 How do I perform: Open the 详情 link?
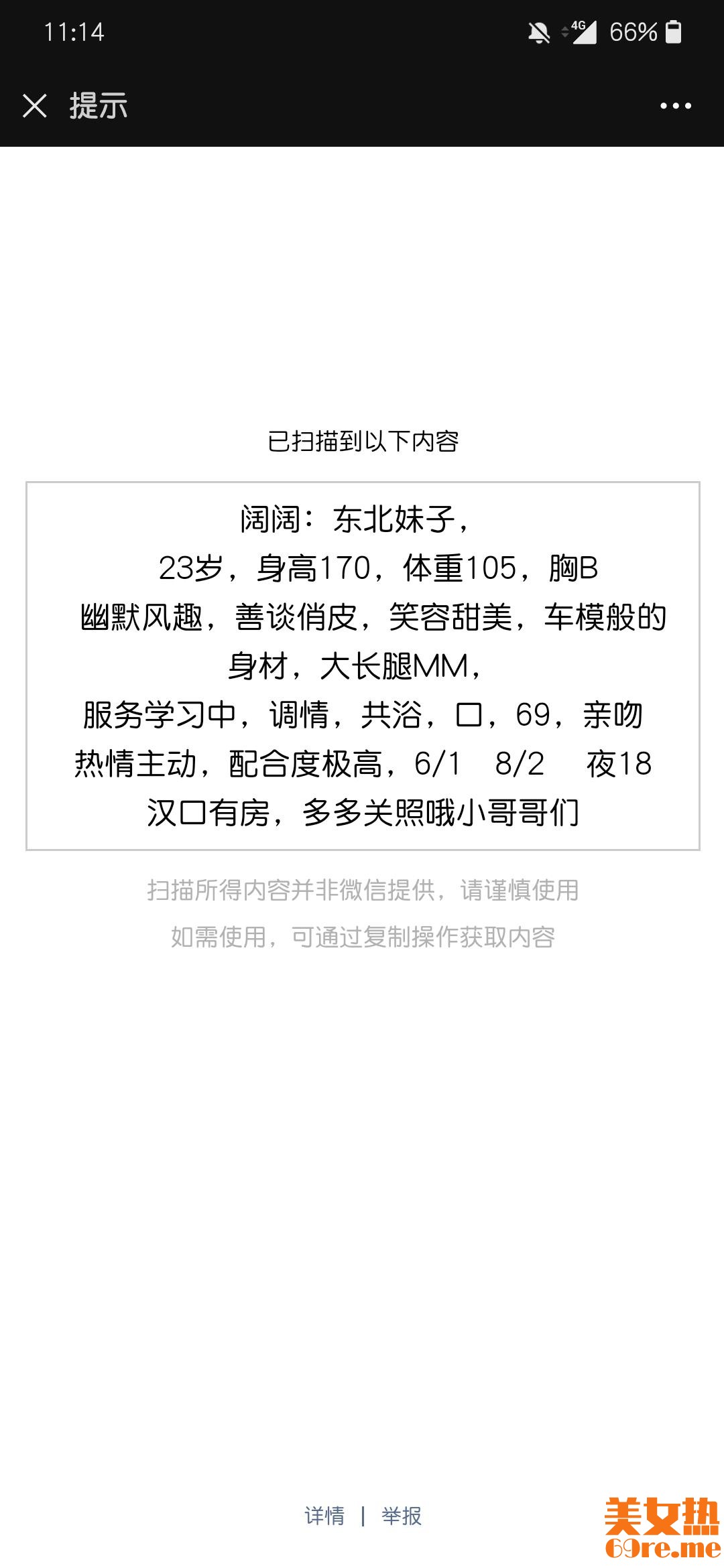[324, 1515]
